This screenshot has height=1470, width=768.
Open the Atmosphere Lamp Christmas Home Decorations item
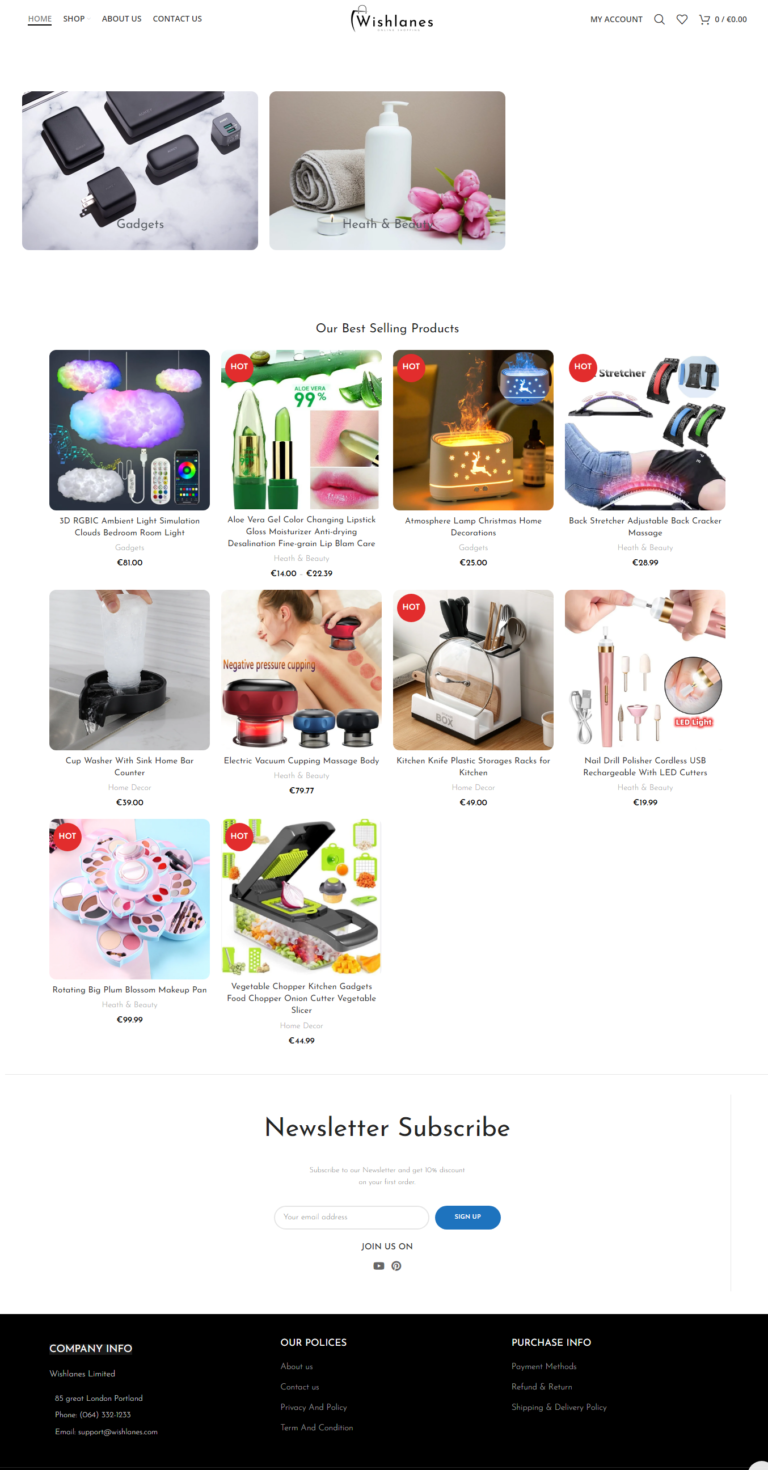pos(473,430)
